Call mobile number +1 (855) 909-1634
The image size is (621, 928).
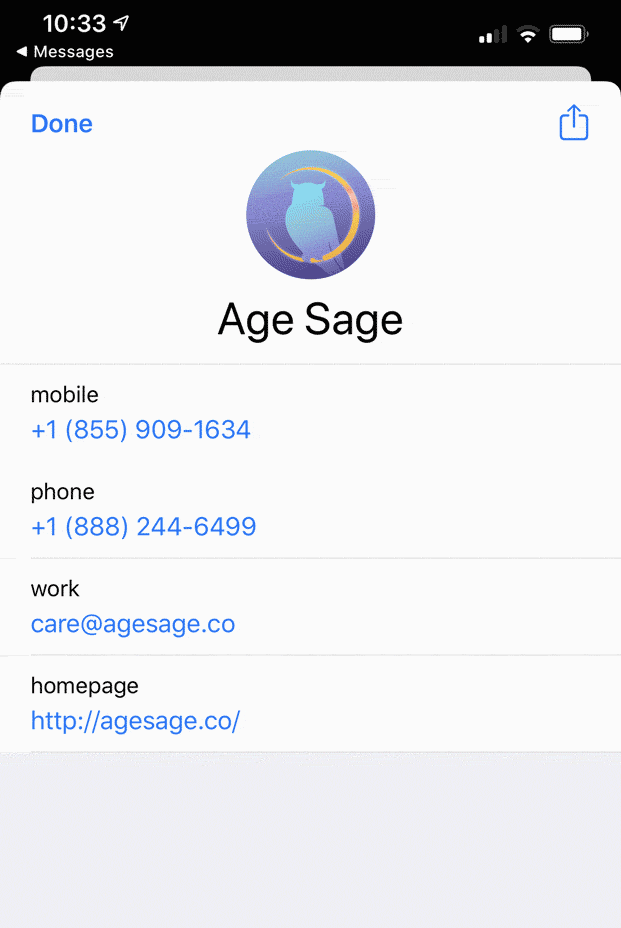click(x=141, y=430)
